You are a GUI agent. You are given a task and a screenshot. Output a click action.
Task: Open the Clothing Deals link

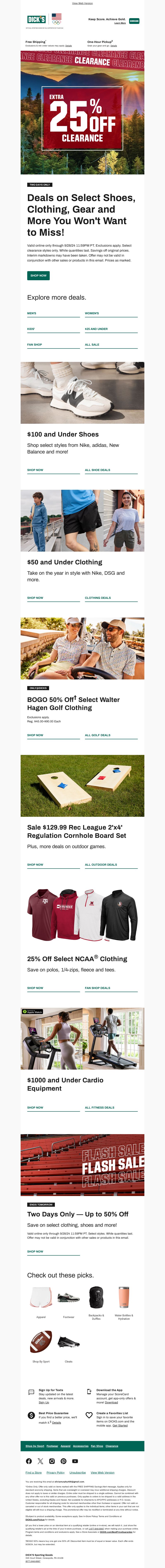click(97, 598)
